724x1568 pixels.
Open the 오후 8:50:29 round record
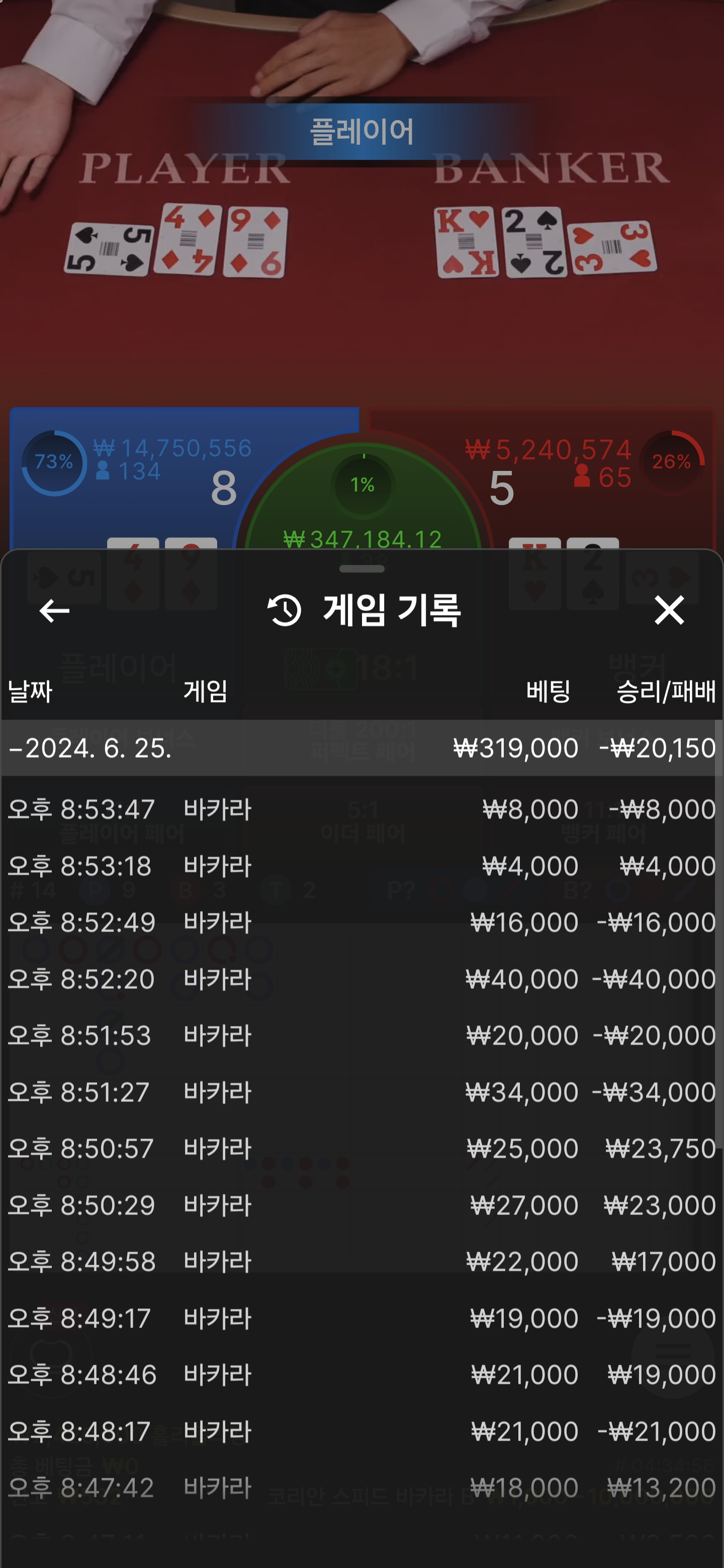361,1206
